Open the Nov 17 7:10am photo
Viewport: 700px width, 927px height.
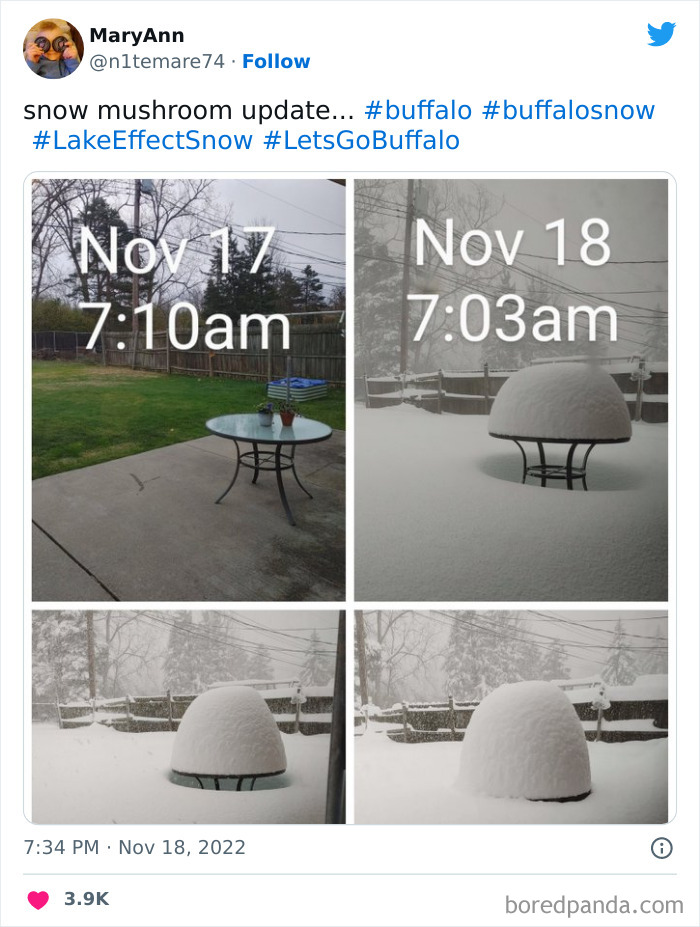(189, 390)
